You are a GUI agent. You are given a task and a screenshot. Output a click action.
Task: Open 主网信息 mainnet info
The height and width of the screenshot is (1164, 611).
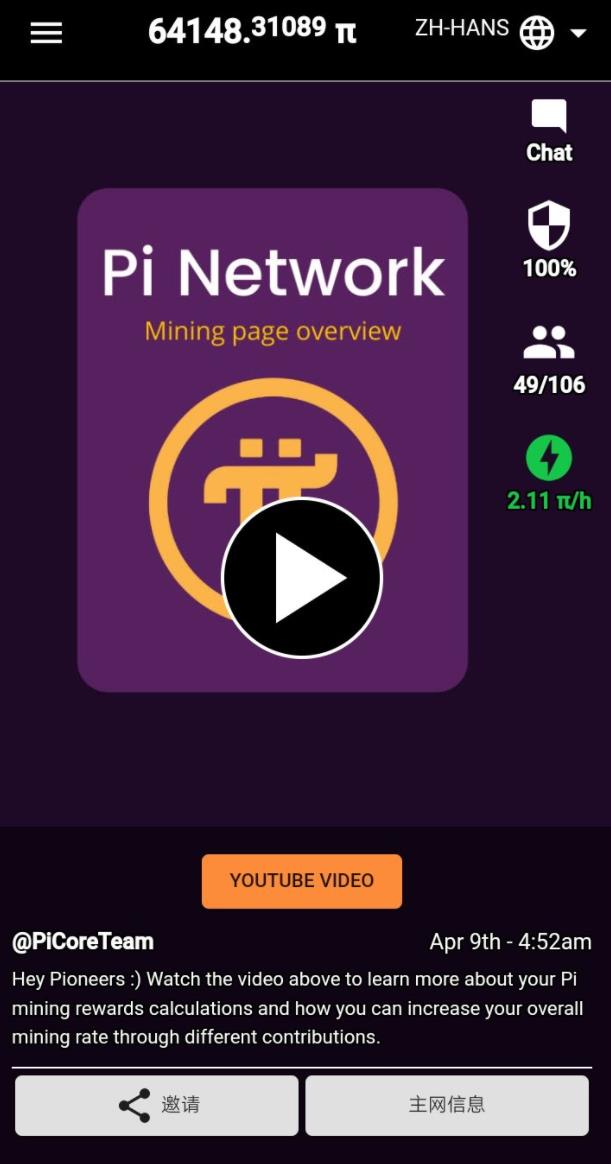(x=447, y=1105)
